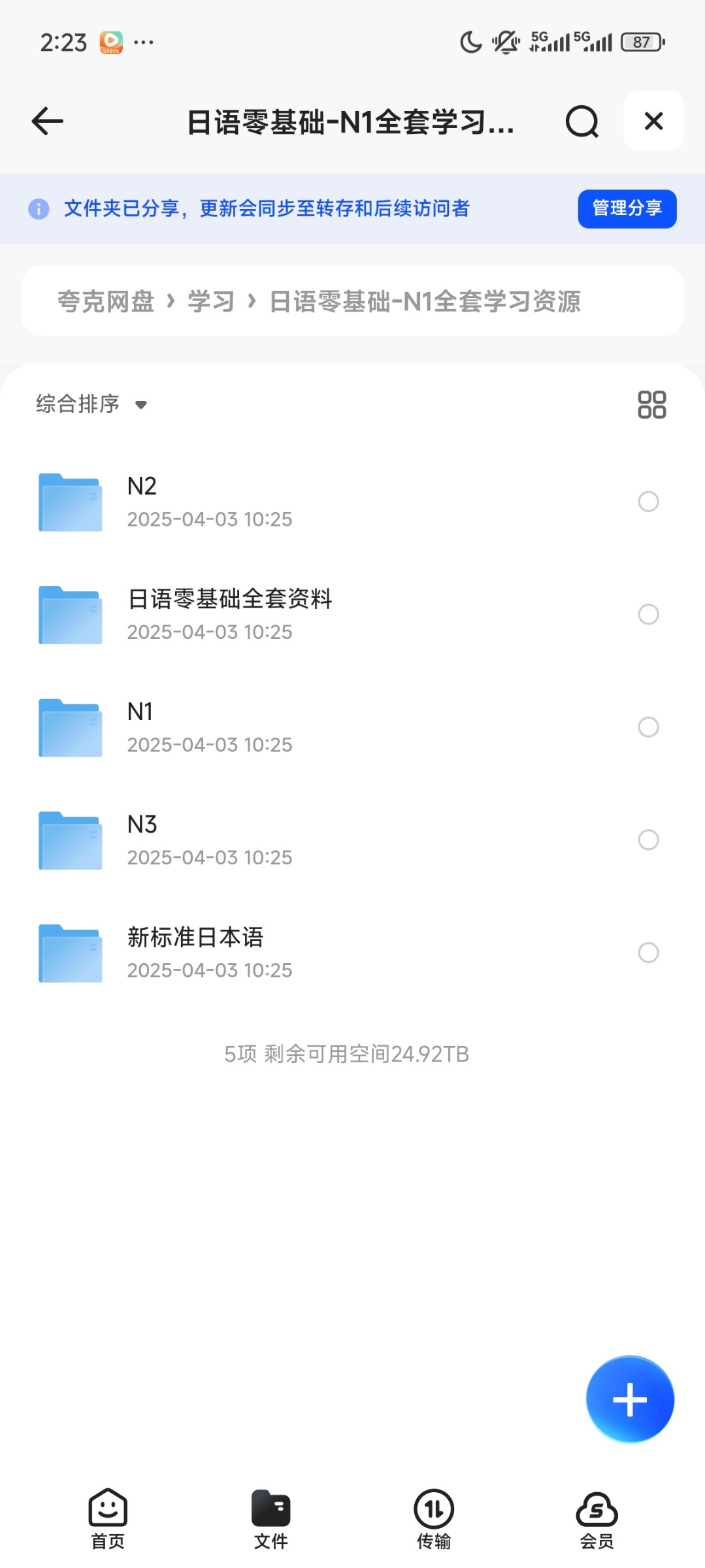Tap the 管理分享 button

tap(627, 209)
